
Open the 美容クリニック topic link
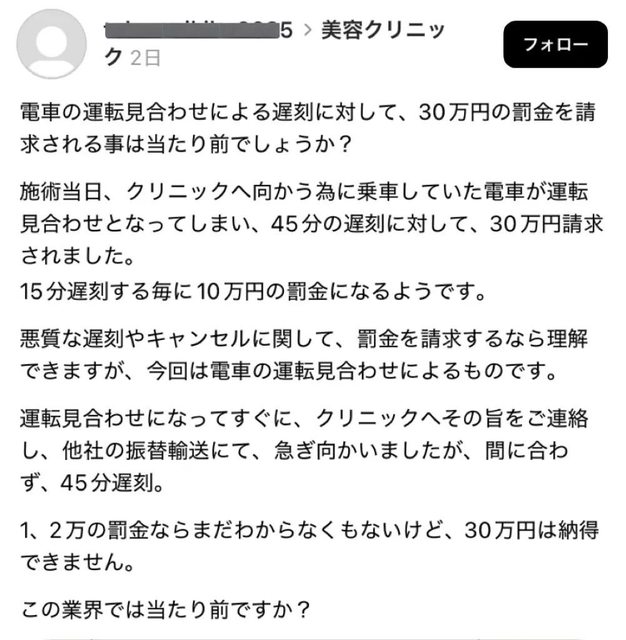click(x=382, y=30)
